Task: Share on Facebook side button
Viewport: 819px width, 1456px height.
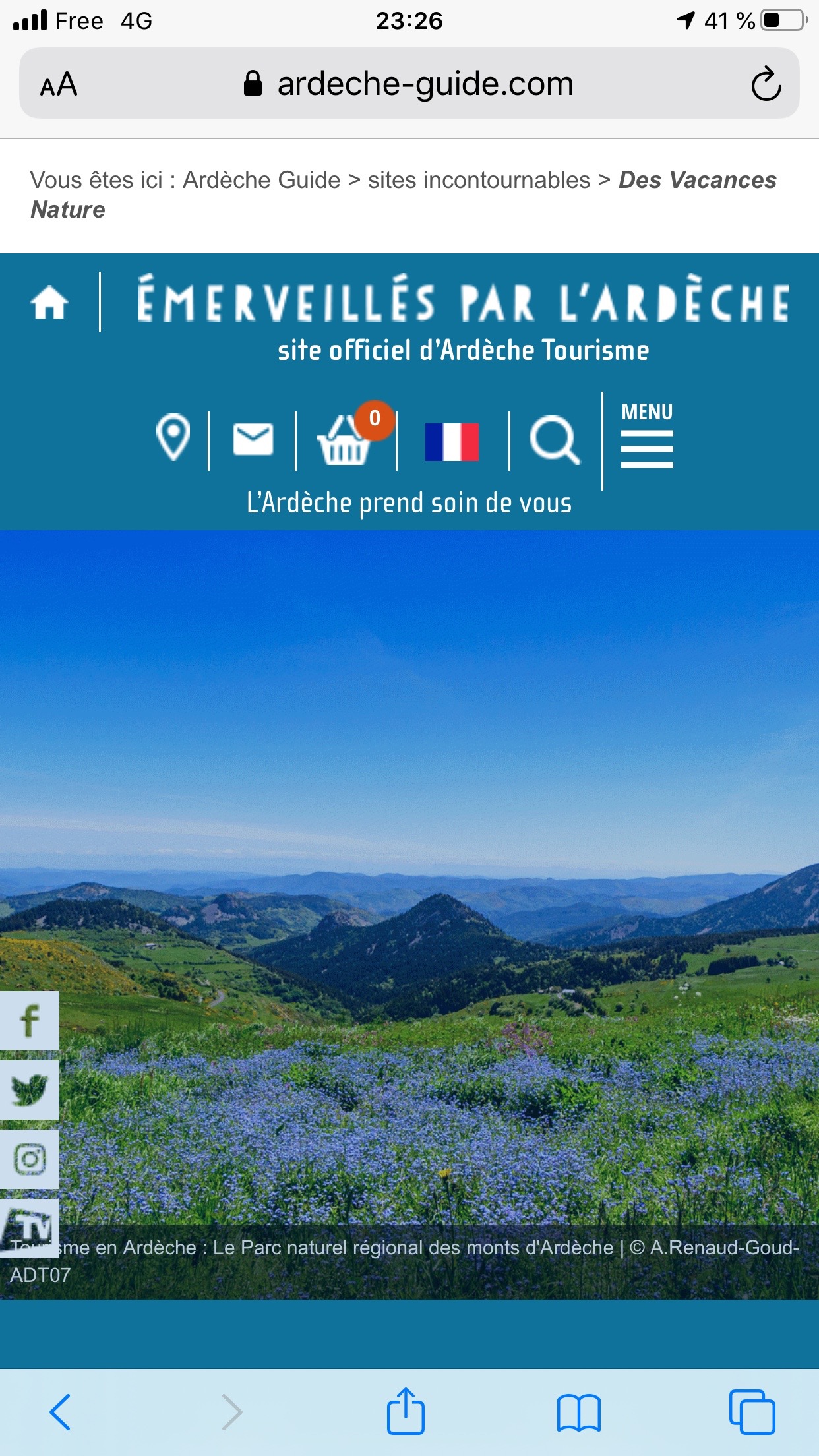Action: coord(30,1021)
